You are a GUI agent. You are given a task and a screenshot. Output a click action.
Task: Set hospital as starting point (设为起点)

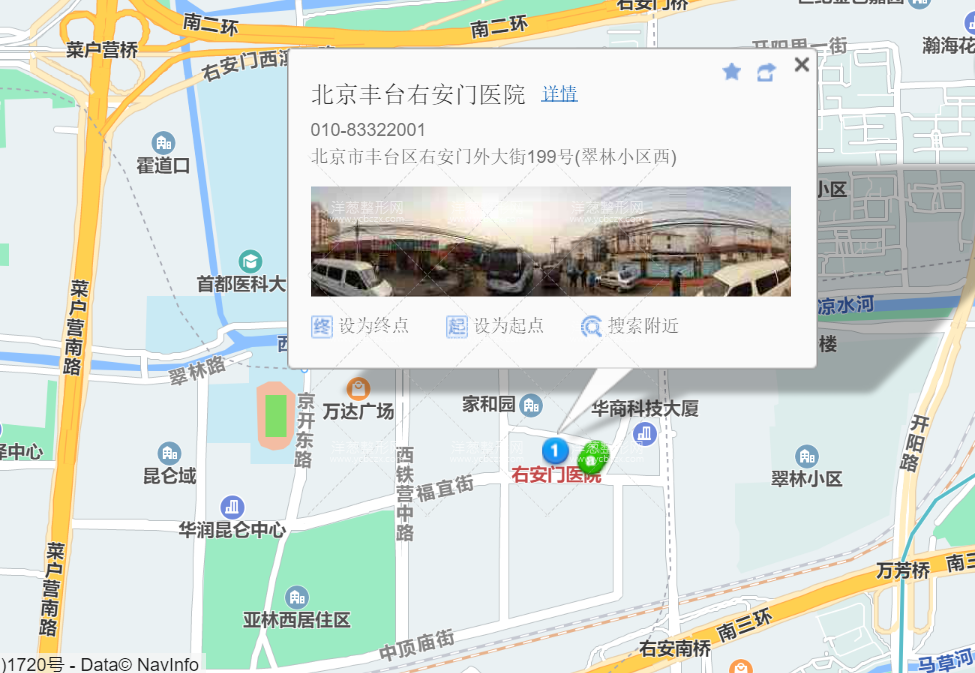pos(496,326)
